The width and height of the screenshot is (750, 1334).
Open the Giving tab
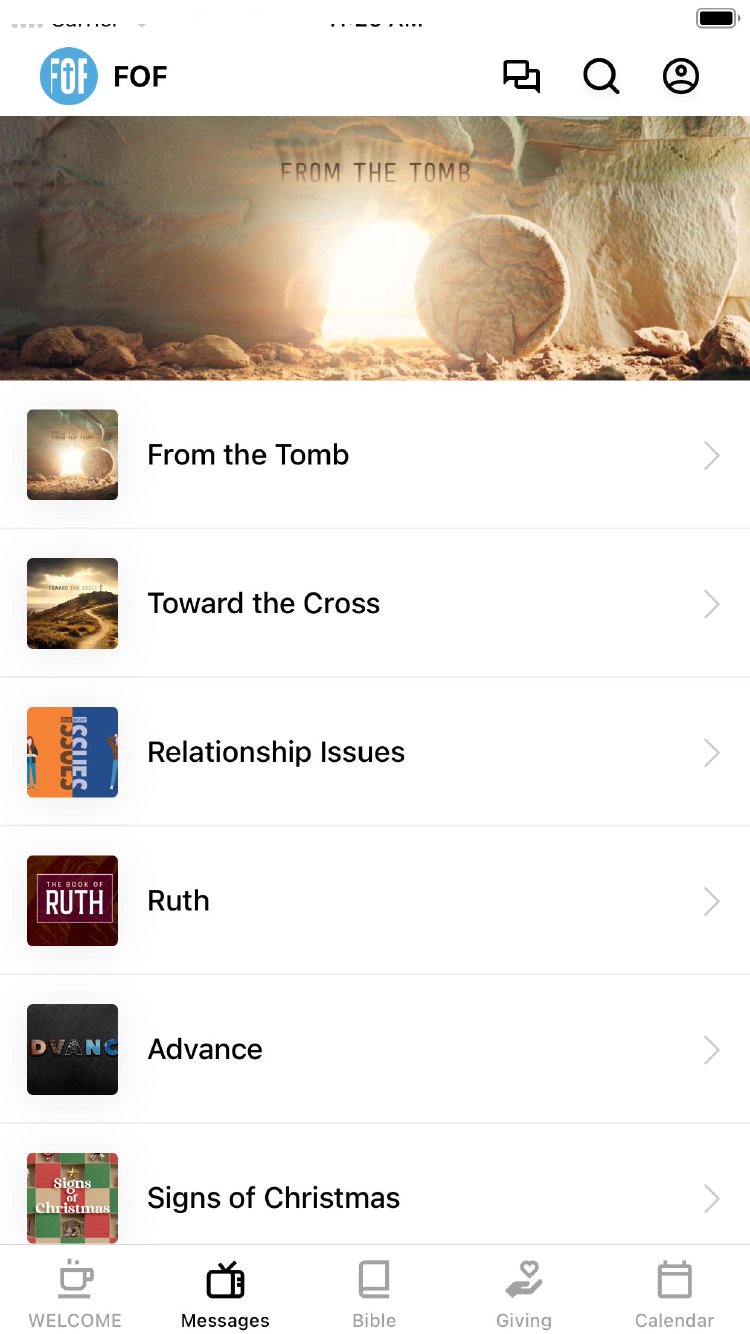coord(524,1294)
